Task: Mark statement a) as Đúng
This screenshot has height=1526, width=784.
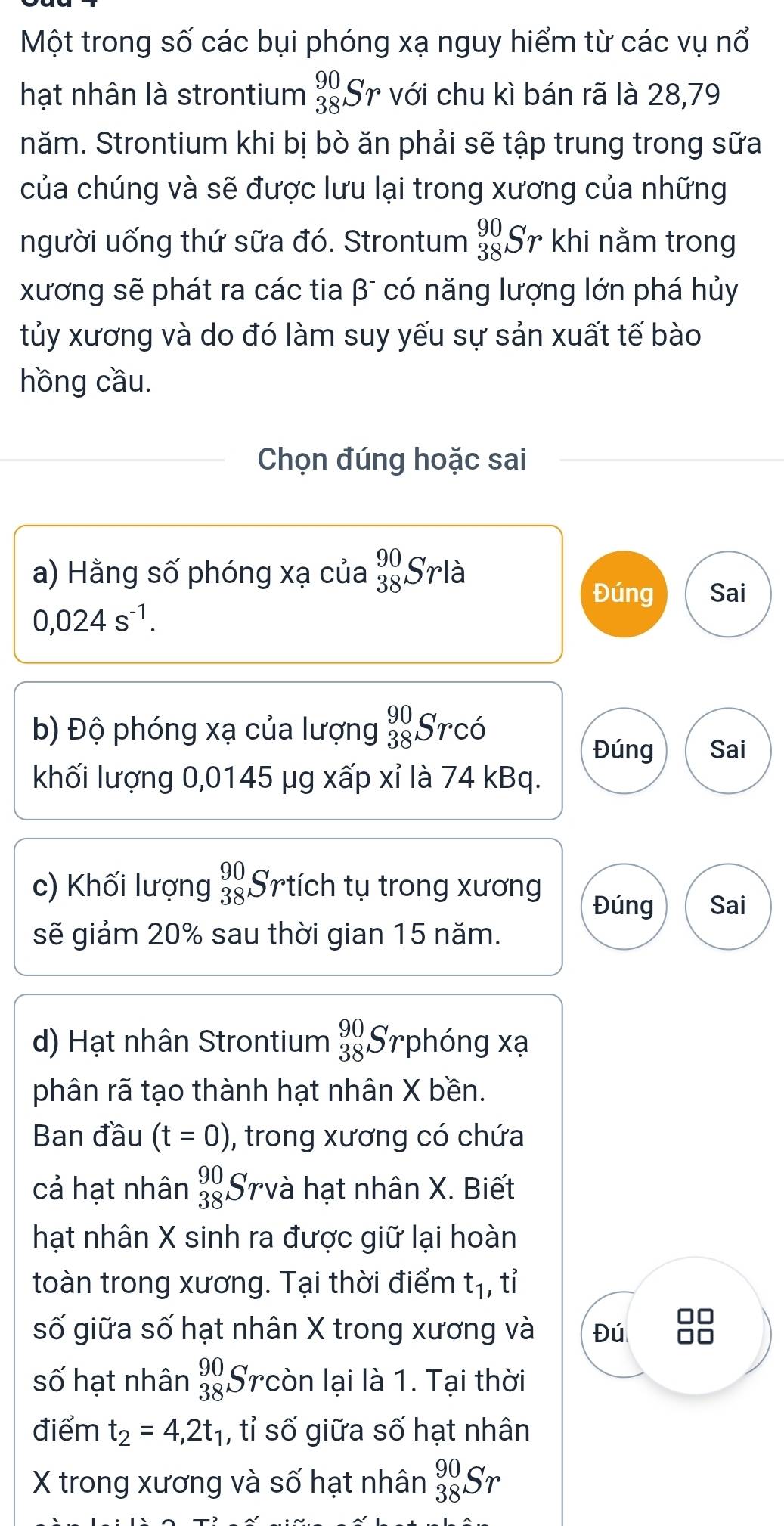Action: 624,594
